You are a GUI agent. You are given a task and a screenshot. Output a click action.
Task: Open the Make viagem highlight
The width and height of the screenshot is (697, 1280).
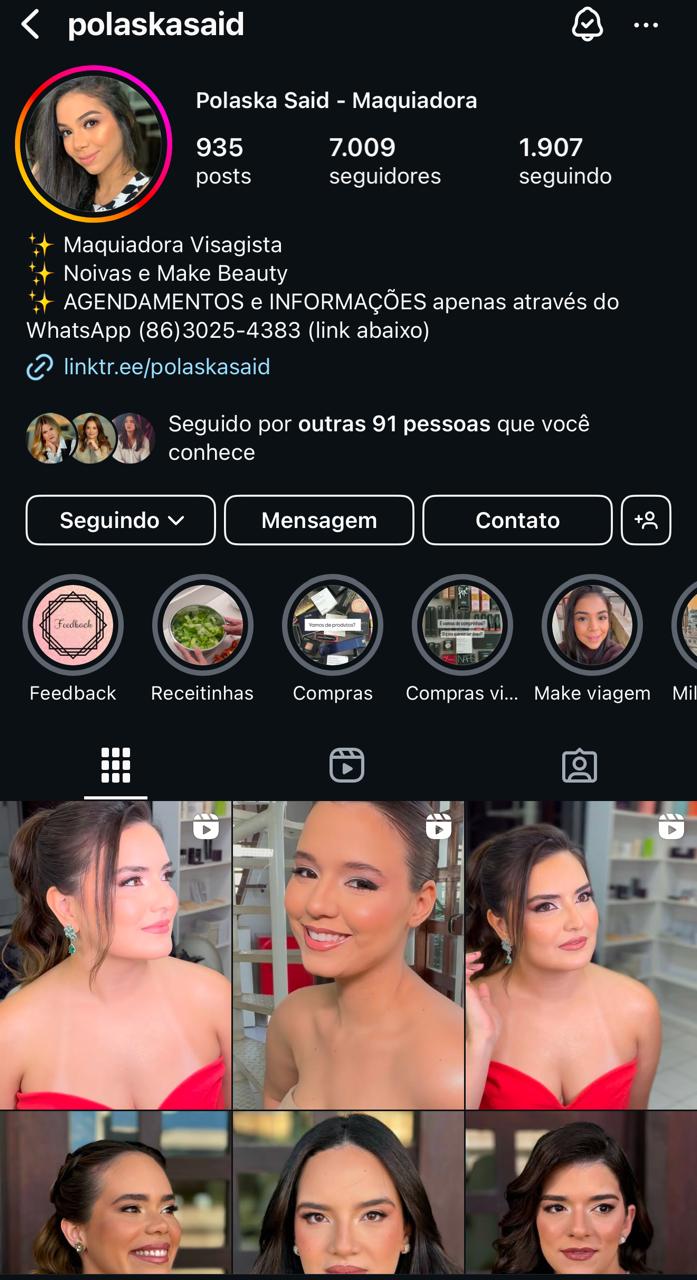592,626
